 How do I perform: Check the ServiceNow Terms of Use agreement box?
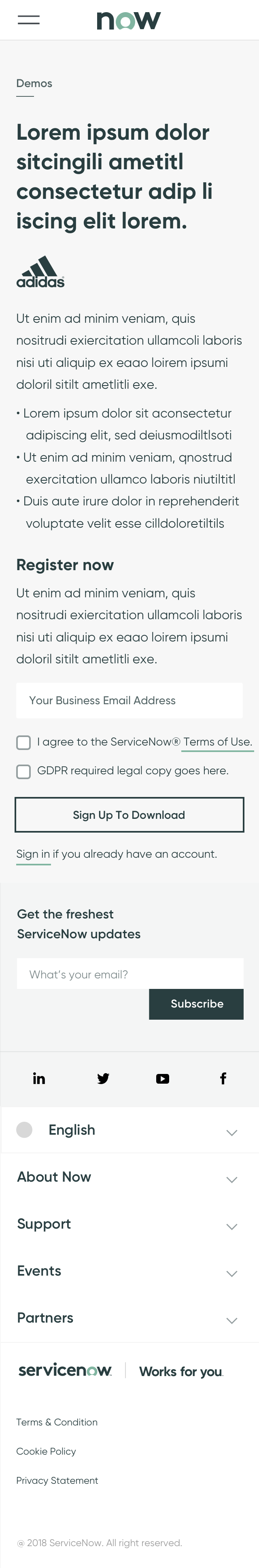point(24,742)
